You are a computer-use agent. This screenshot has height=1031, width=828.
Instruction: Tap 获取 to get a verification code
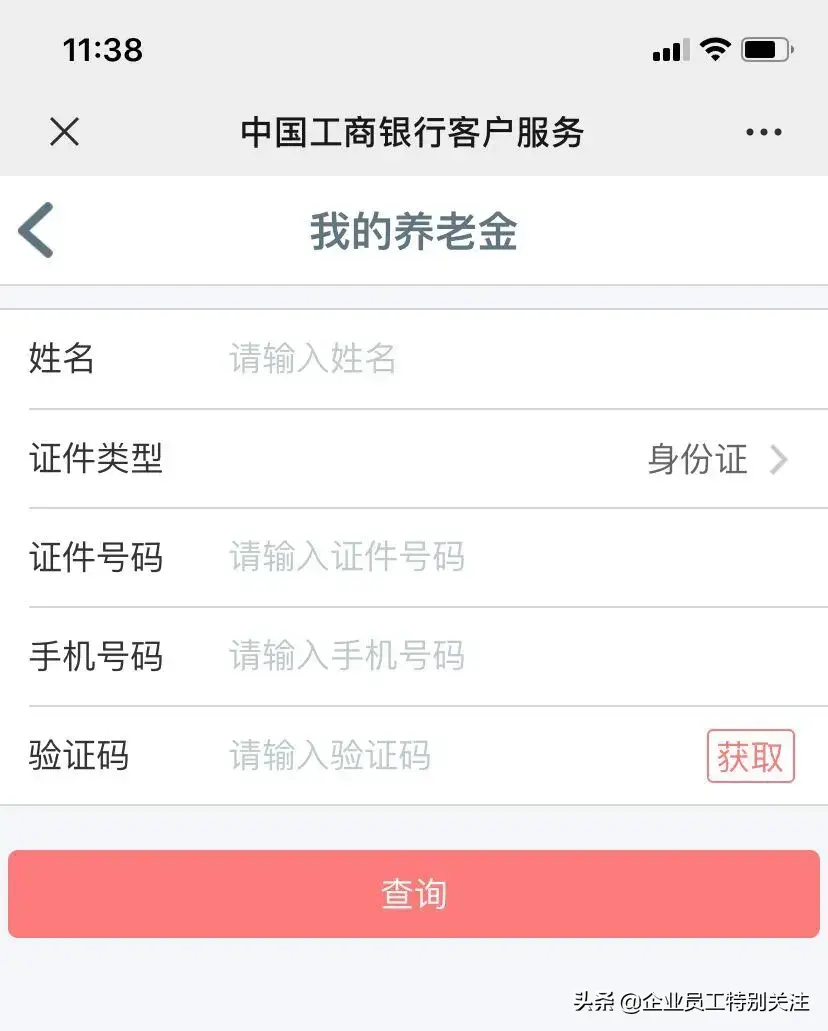tap(750, 756)
